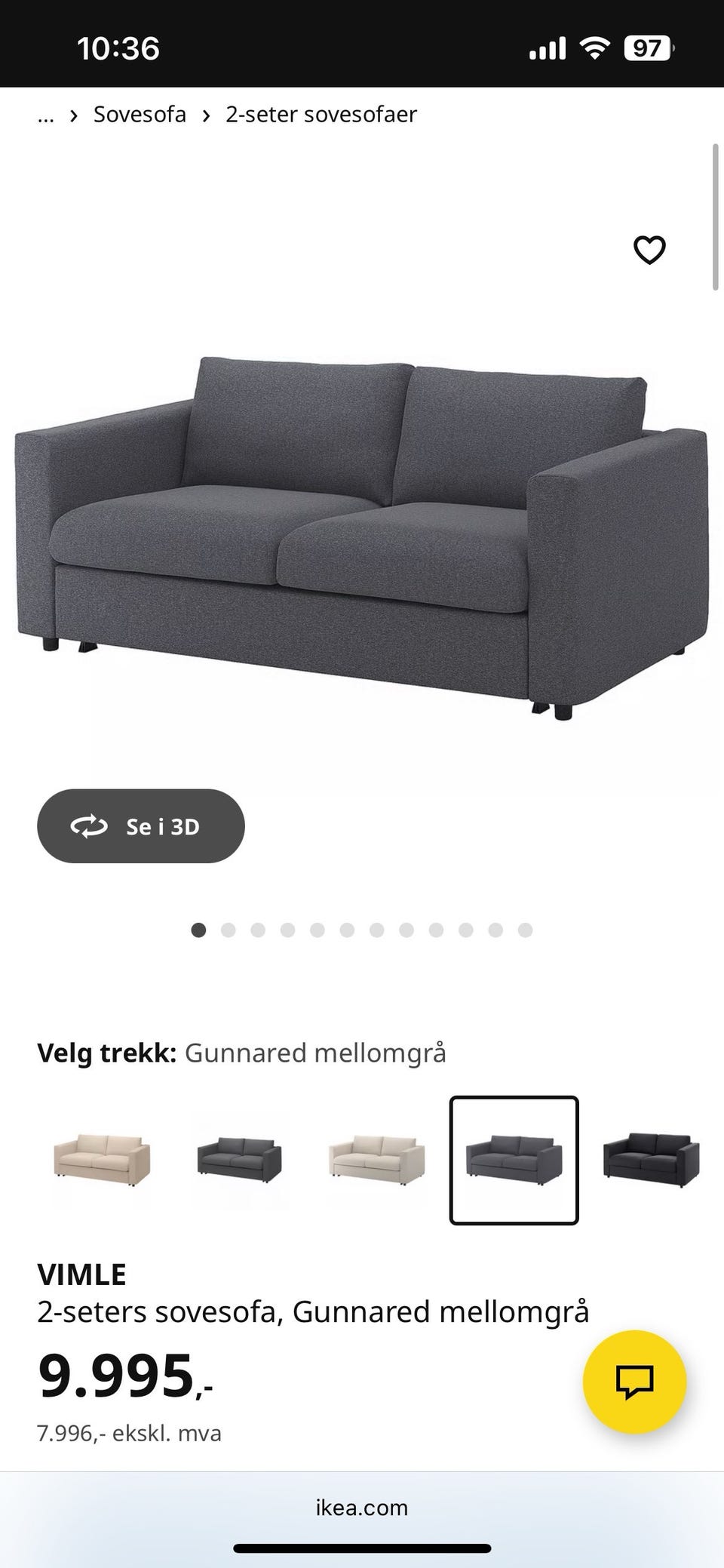
Task: Tap the ellipsis in the breadcrumb
Action: click(x=46, y=118)
